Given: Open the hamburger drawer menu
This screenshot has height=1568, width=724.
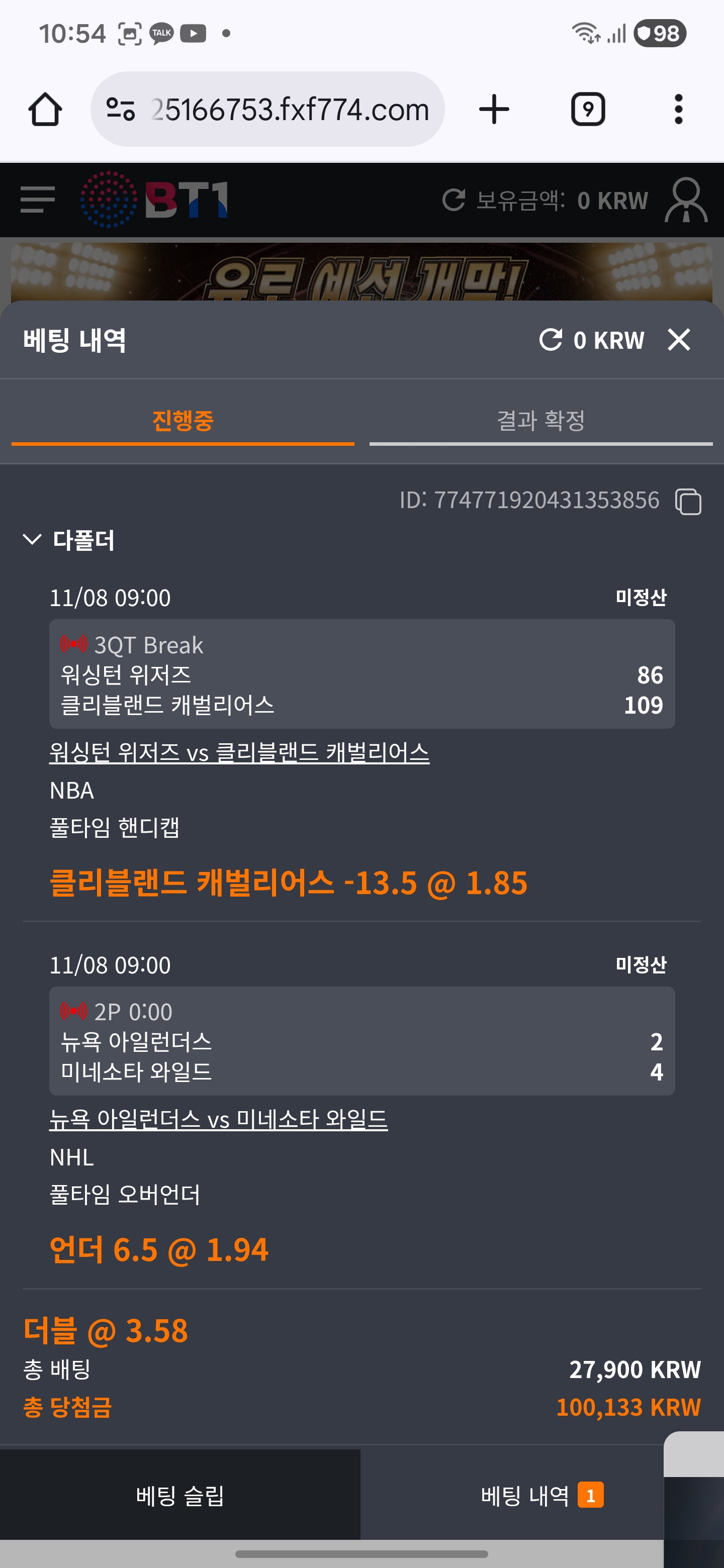Looking at the screenshot, I should click(38, 200).
